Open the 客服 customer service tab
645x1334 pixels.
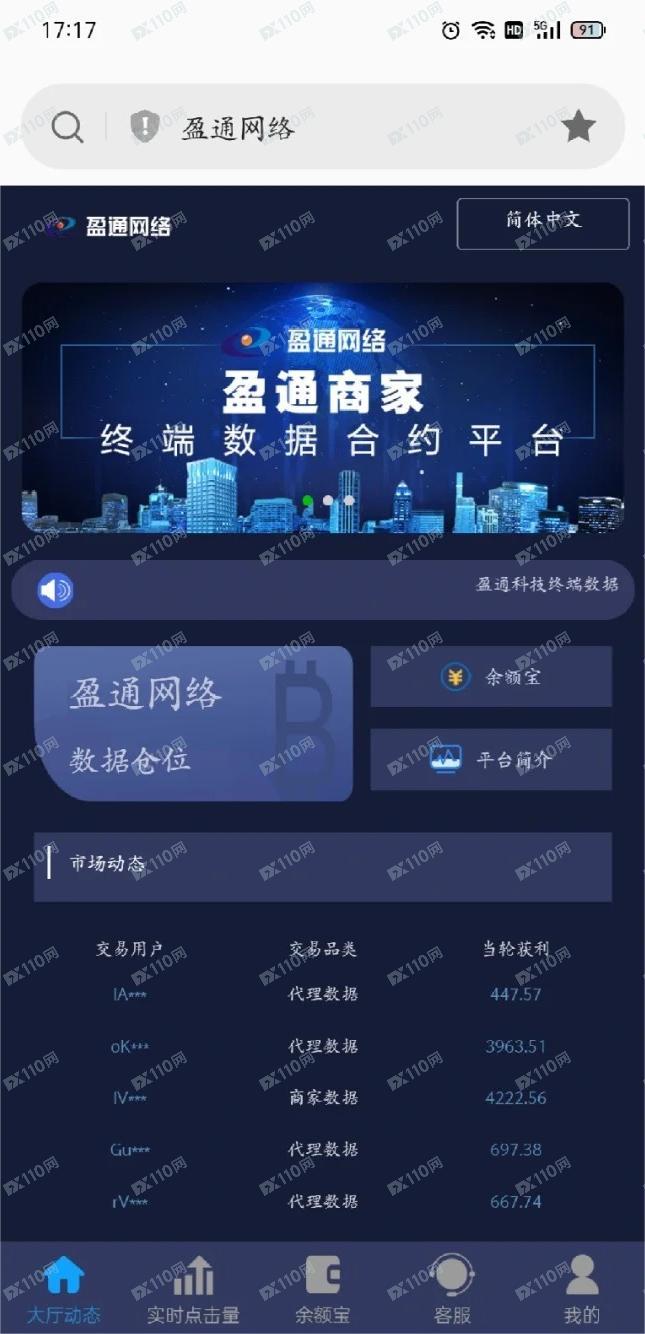(x=452, y=1289)
